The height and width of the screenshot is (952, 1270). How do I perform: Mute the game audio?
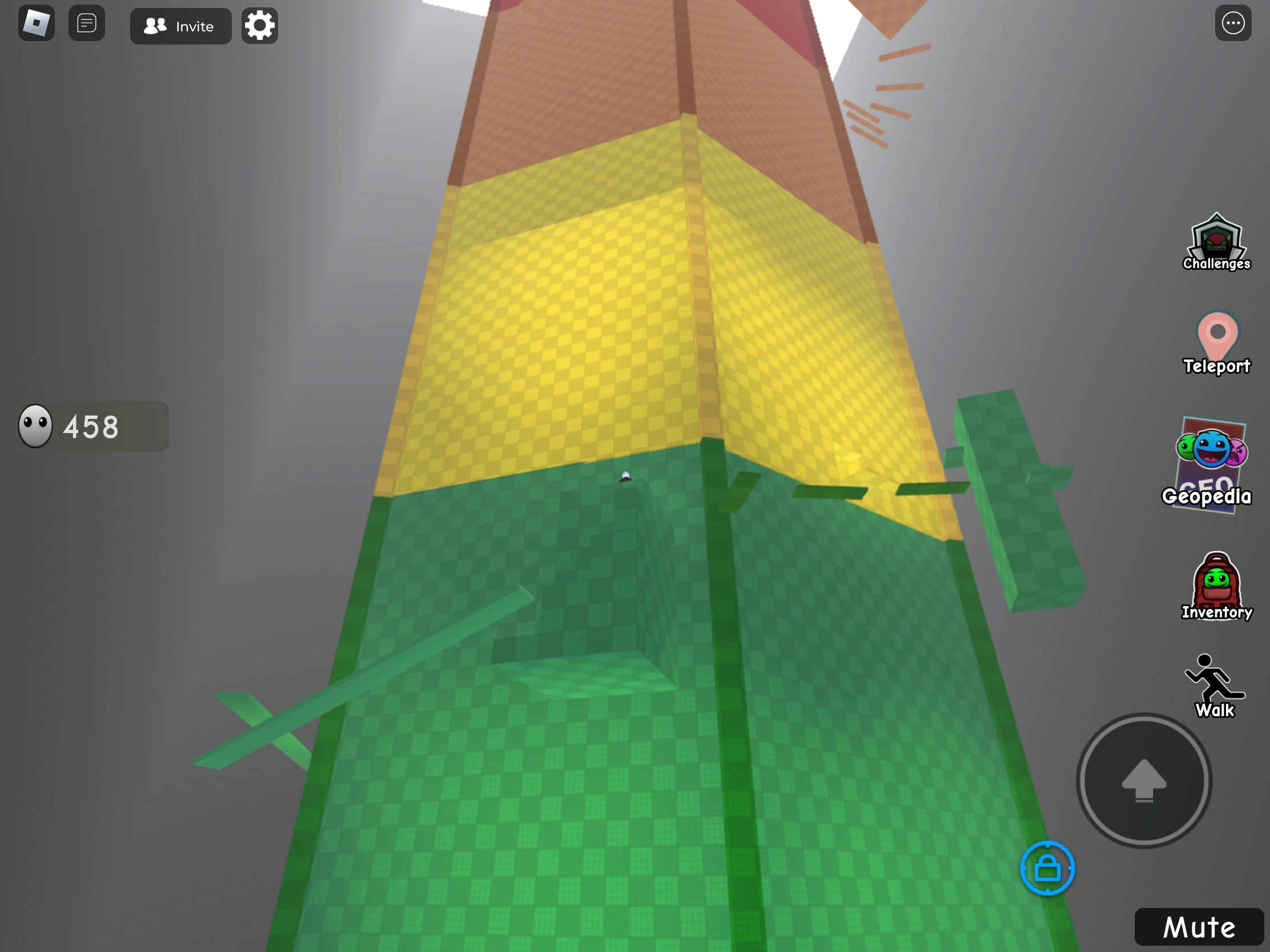pyautogui.click(x=1199, y=927)
